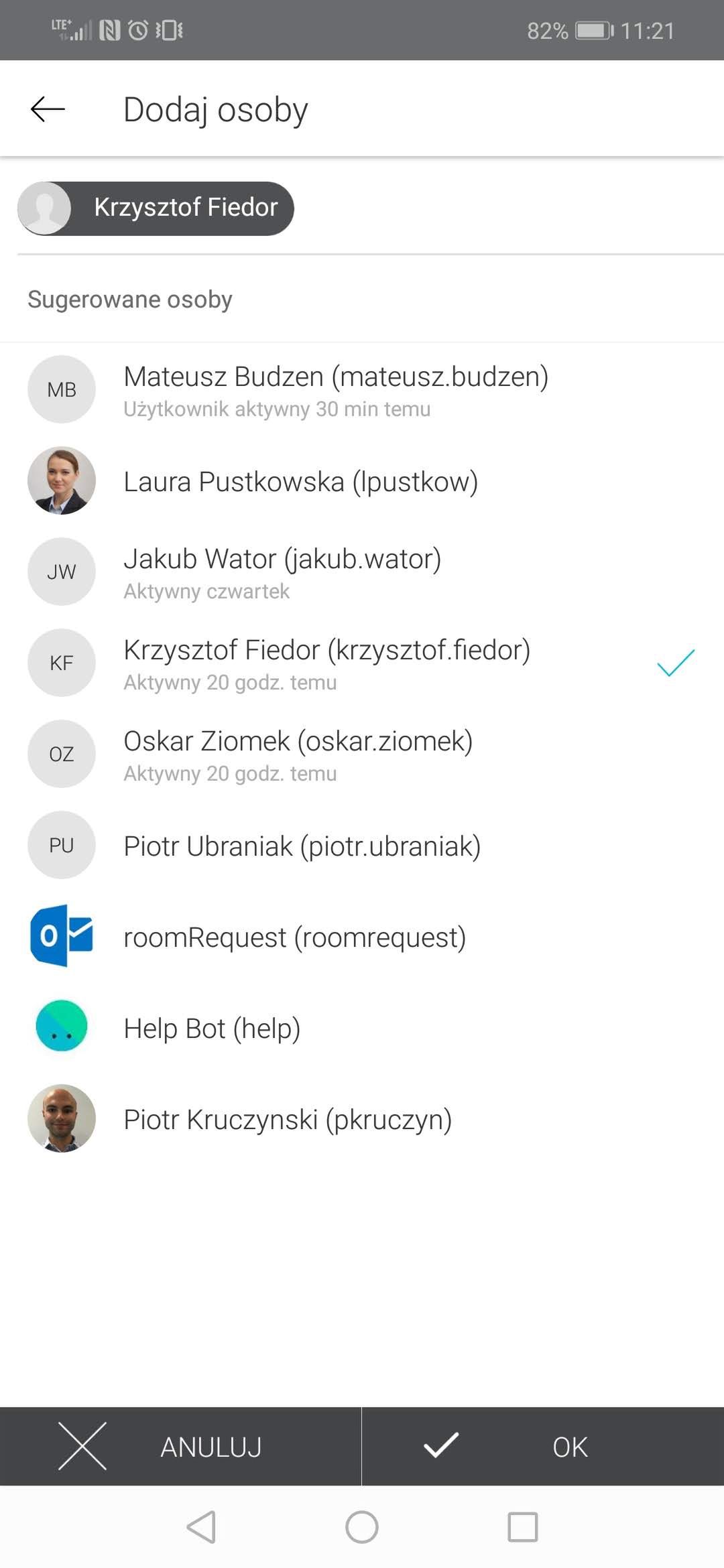Select Mateusz Budzen from suggestions

tap(362, 390)
